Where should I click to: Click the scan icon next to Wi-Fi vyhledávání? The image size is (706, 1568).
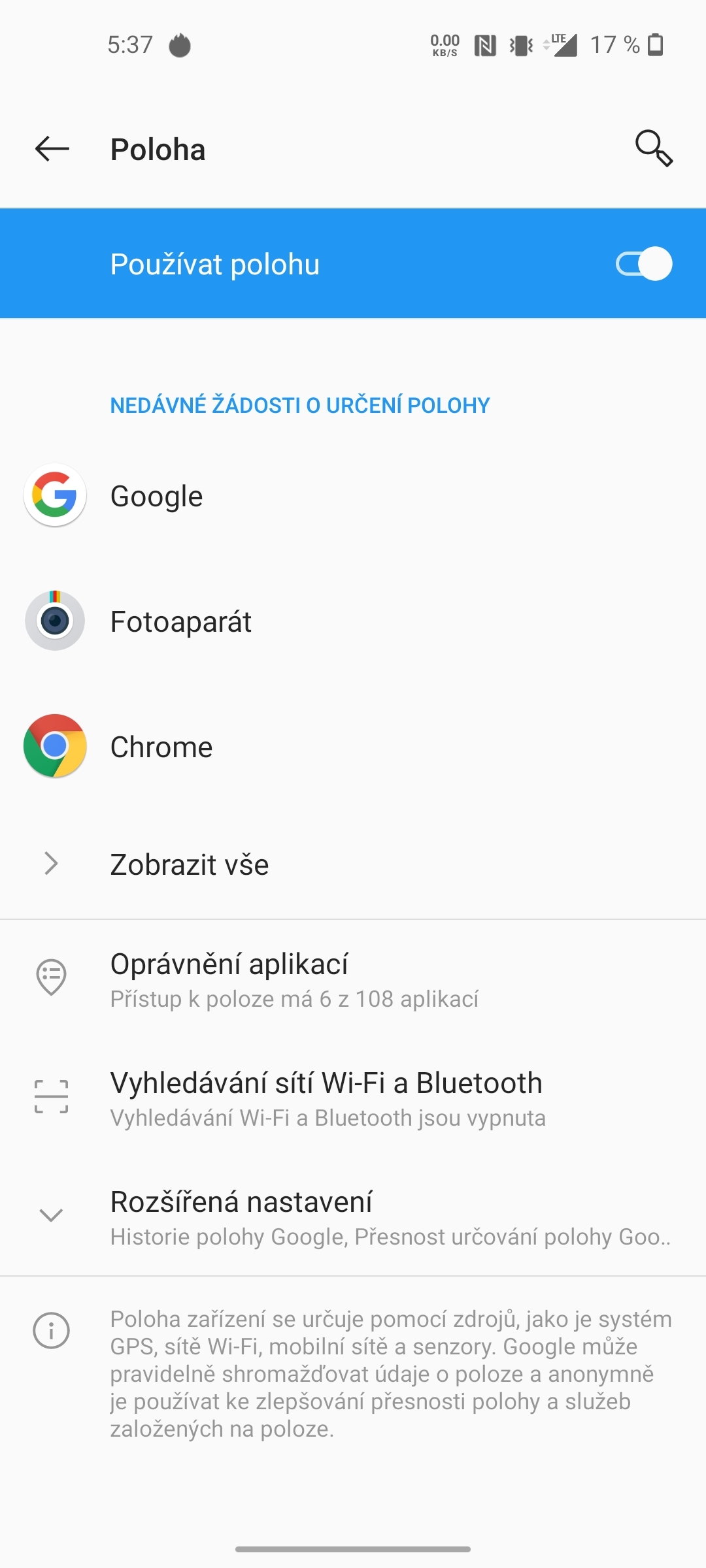(52, 1097)
